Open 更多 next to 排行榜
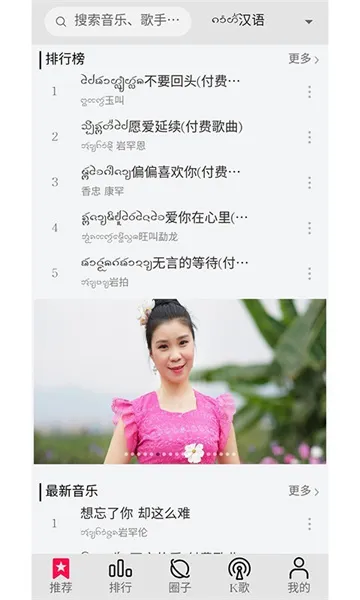Image resolution: width=360 pixels, height=600 pixels. click(x=303, y=59)
